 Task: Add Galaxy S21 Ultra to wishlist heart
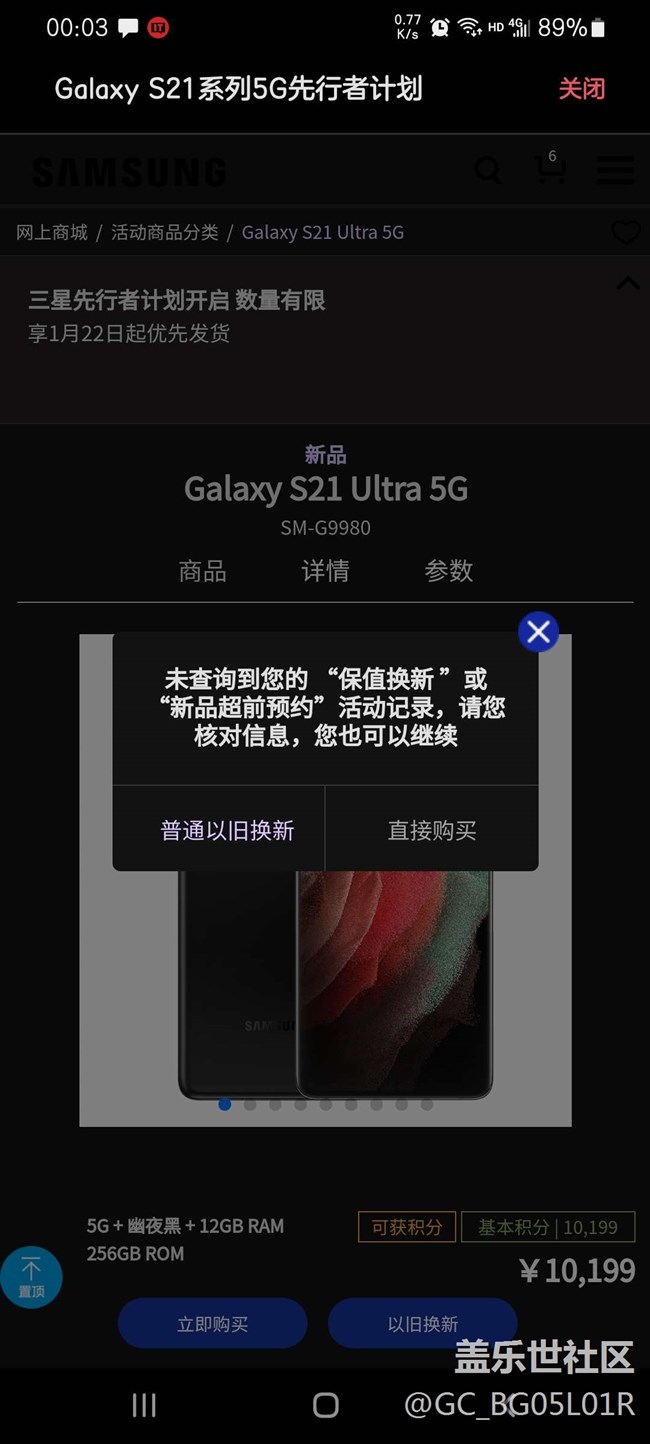[x=625, y=233]
